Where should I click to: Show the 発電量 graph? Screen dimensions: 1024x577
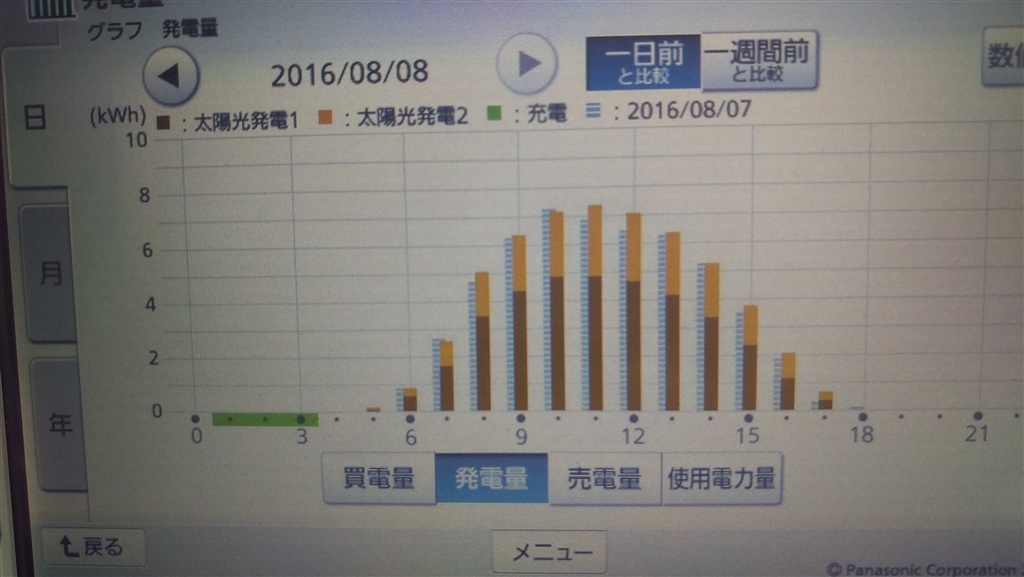point(491,478)
